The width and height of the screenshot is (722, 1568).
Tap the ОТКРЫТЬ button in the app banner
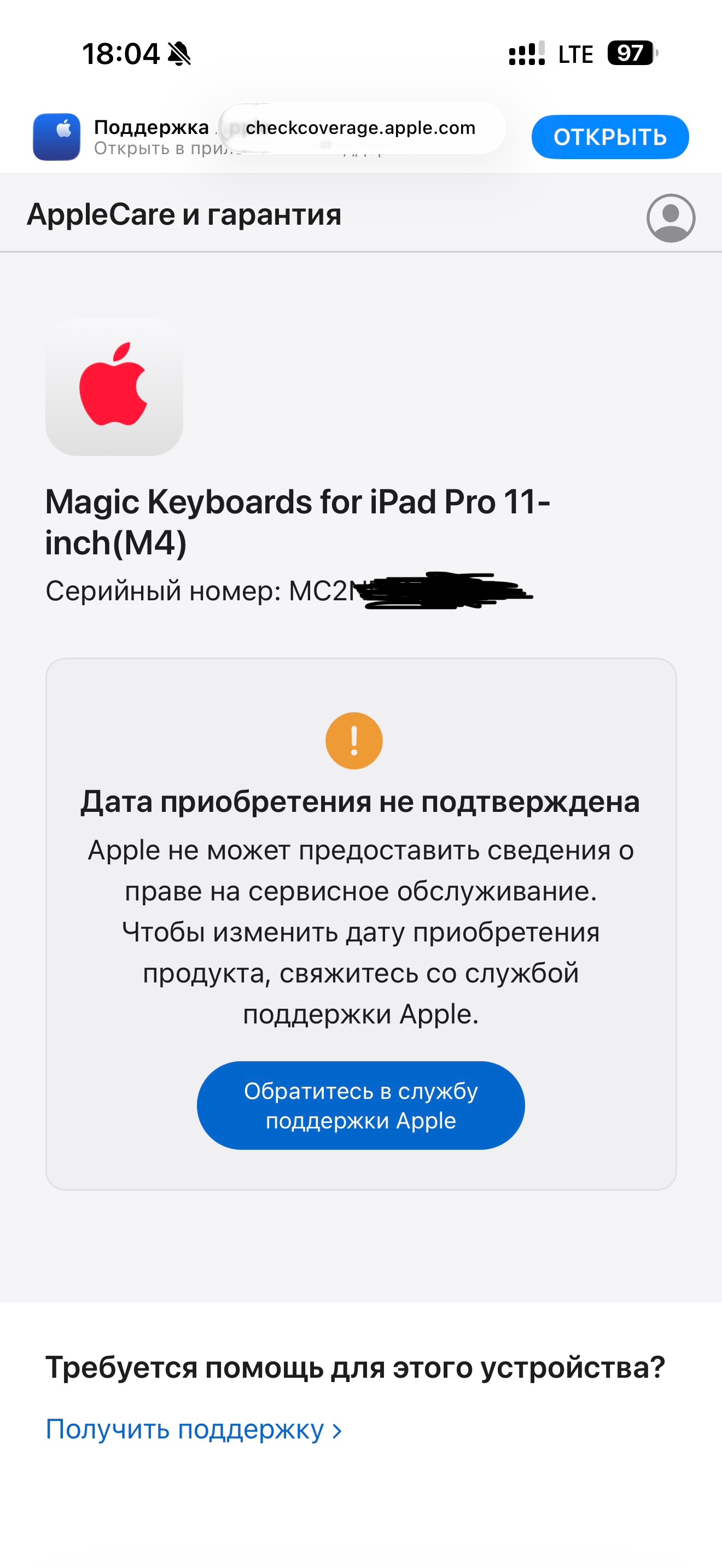(x=609, y=137)
